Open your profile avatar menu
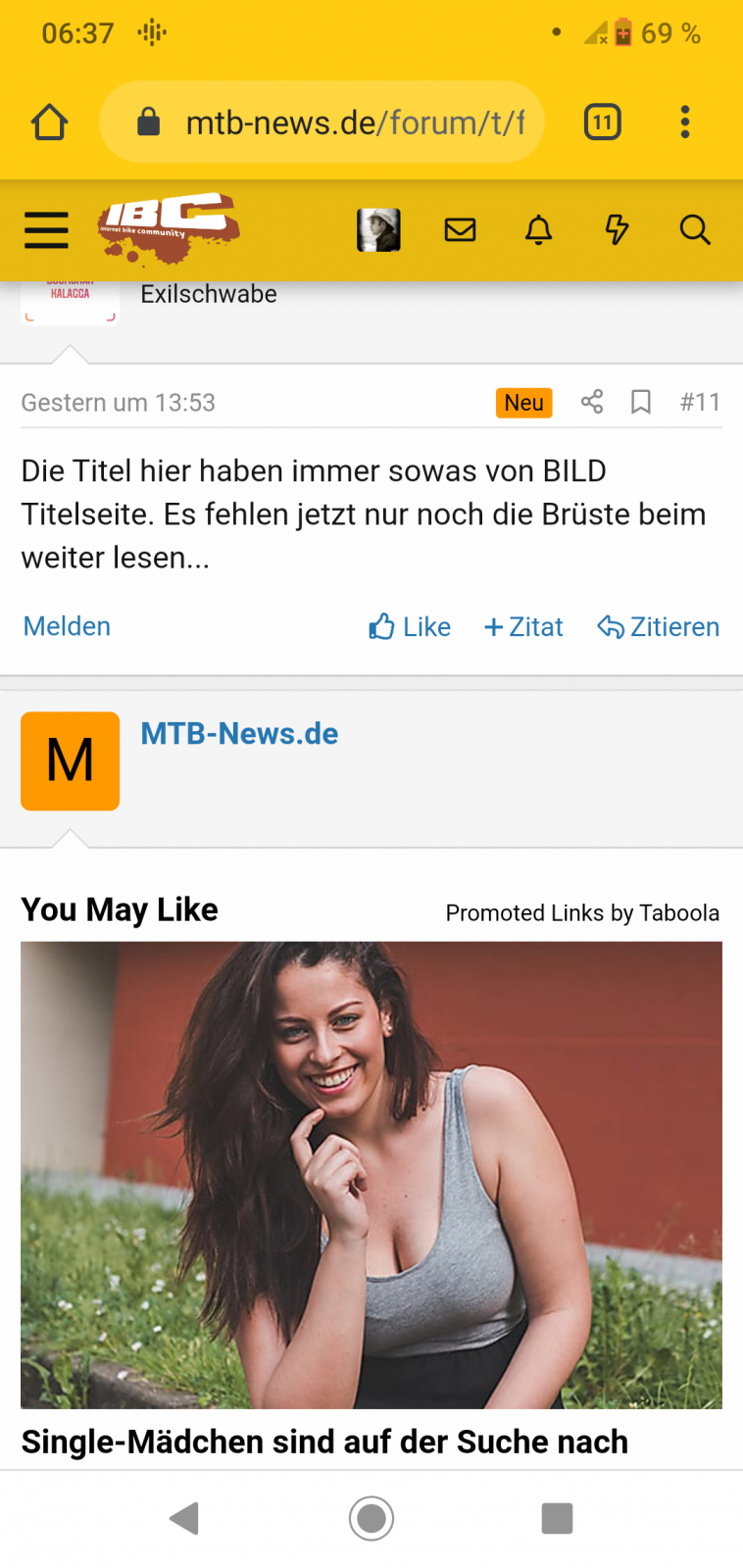The height and width of the screenshot is (1568, 743). [378, 230]
